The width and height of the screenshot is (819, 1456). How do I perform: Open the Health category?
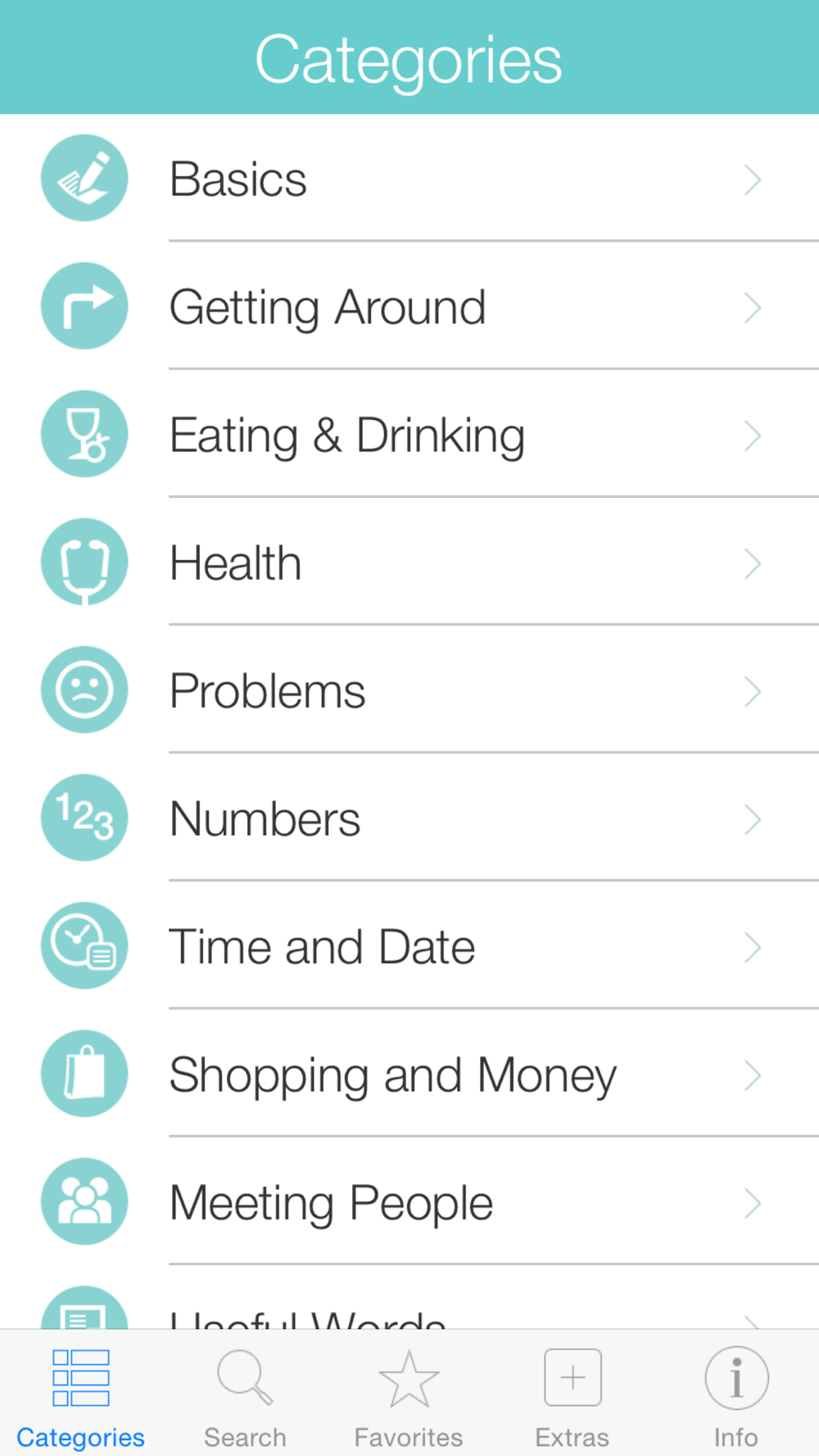[x=409, y=562]
